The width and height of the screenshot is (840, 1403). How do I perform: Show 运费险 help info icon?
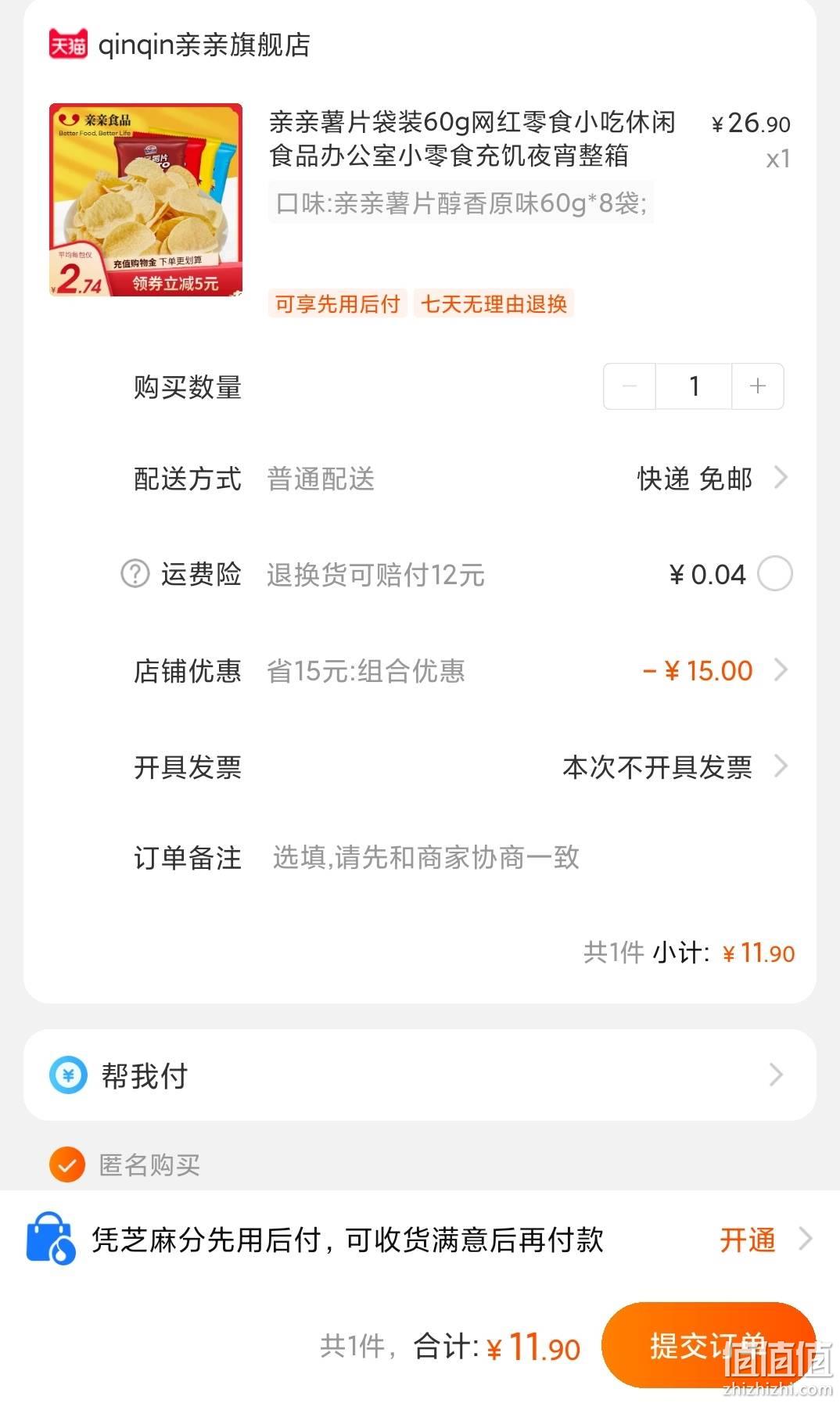coord(135,574)
